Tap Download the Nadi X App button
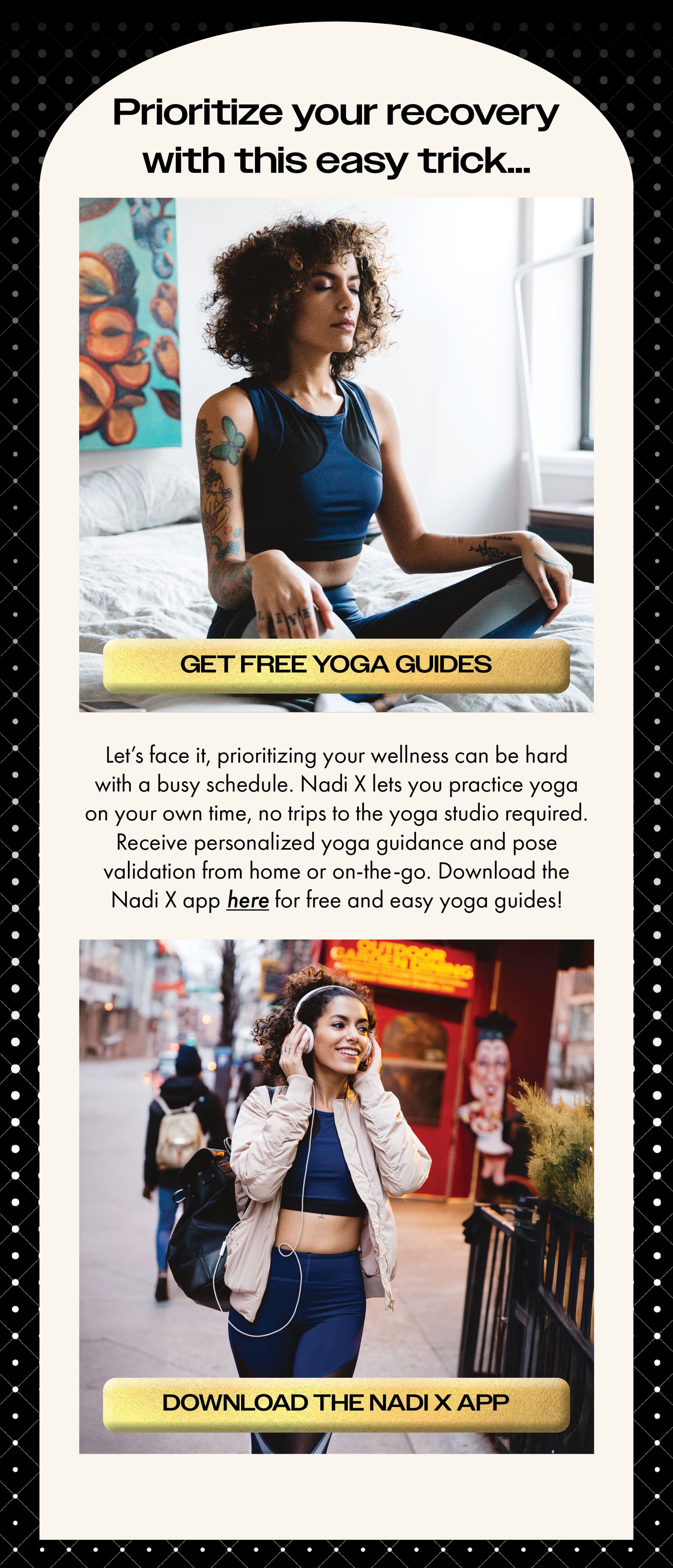Viewport: 673px width, 1568px height. [x=336, y=1403]
